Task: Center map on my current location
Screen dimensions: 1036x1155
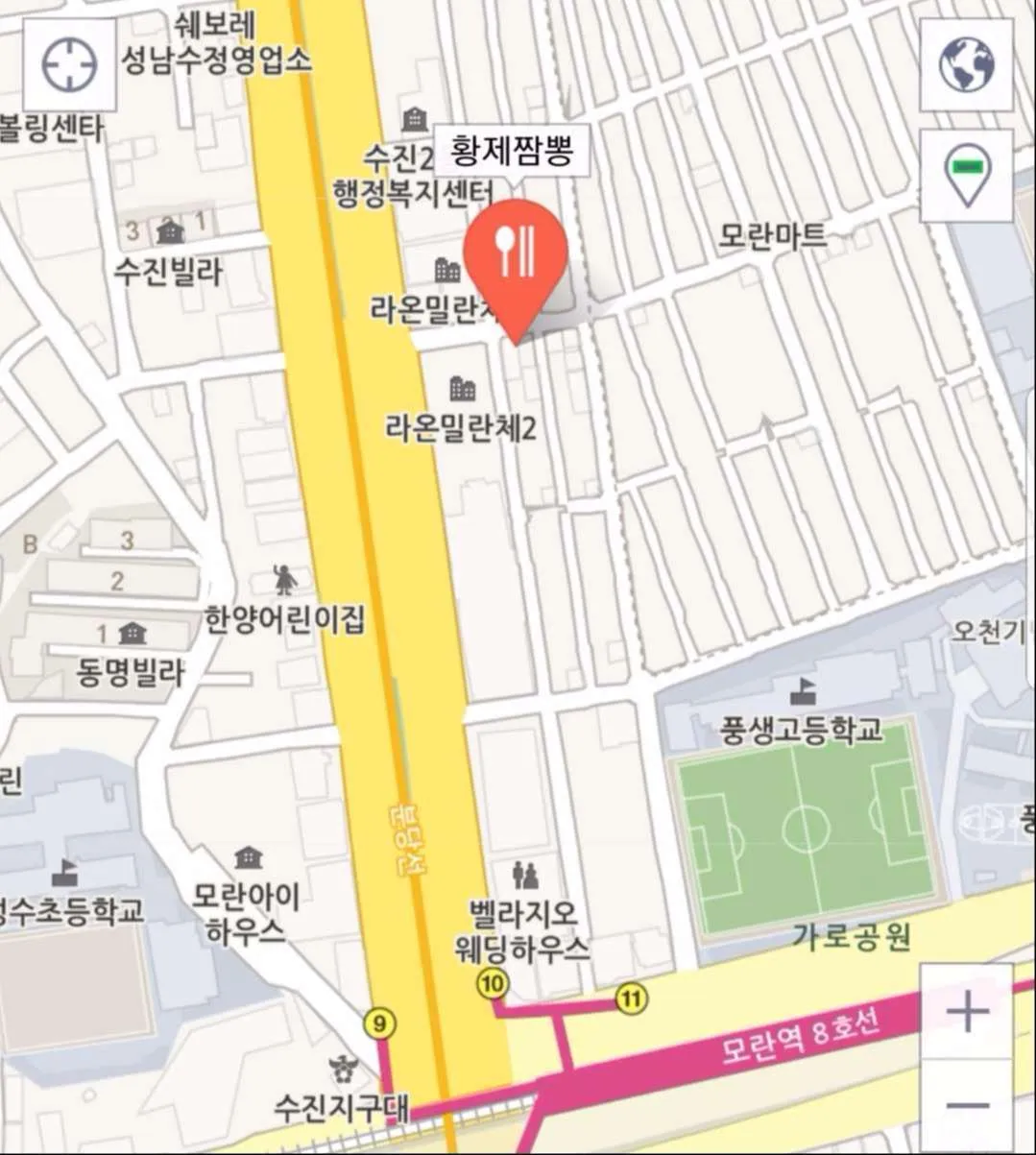Action: (69, 65)
